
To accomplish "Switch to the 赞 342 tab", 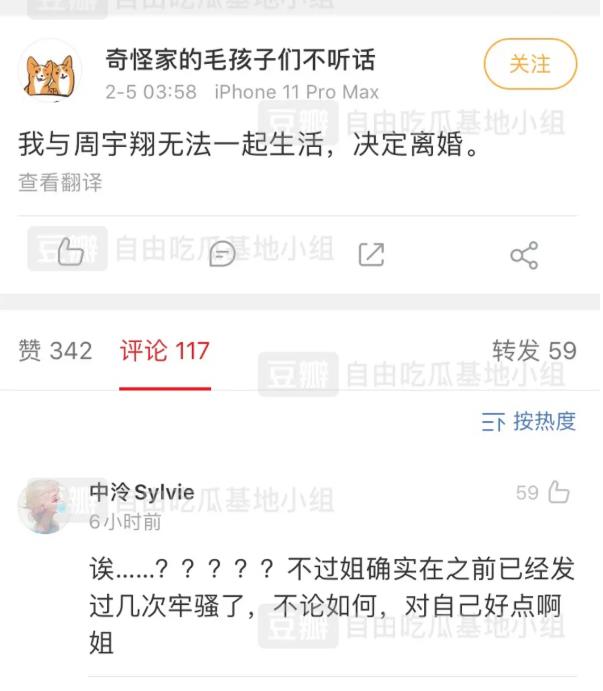I will [55, 351].
